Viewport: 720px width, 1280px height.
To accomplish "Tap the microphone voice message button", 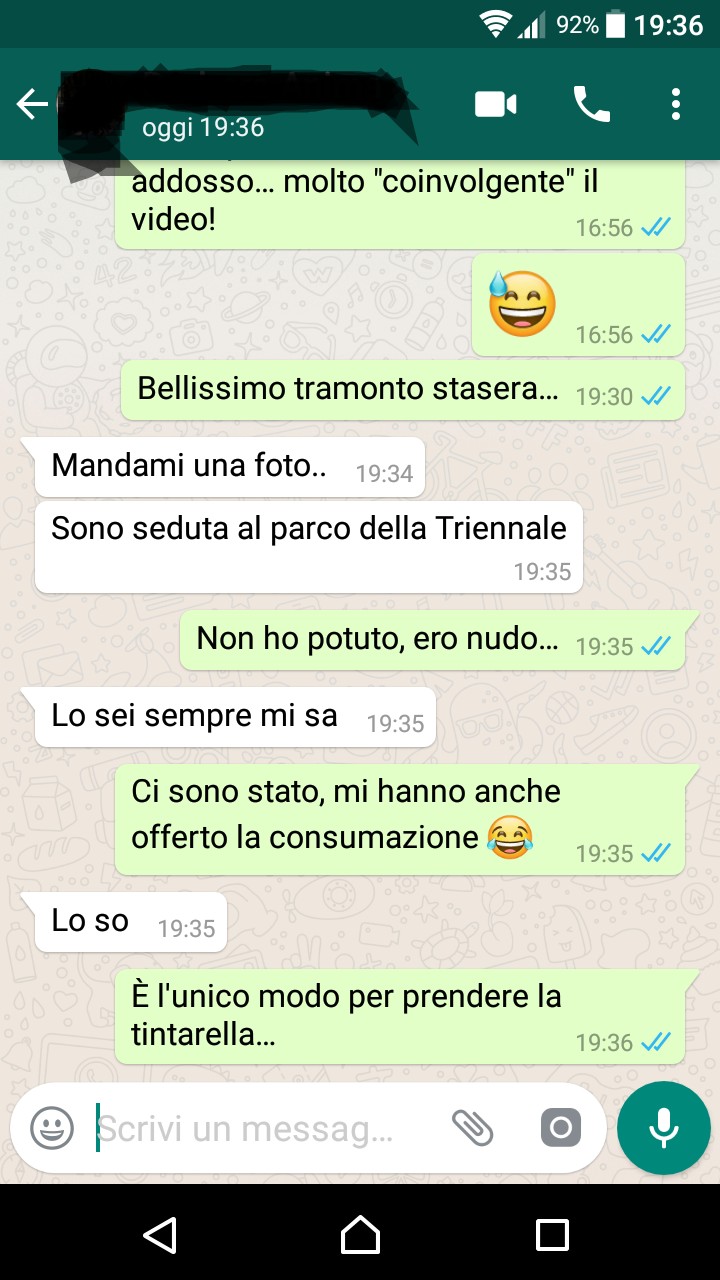I will tap(663, 1128).
